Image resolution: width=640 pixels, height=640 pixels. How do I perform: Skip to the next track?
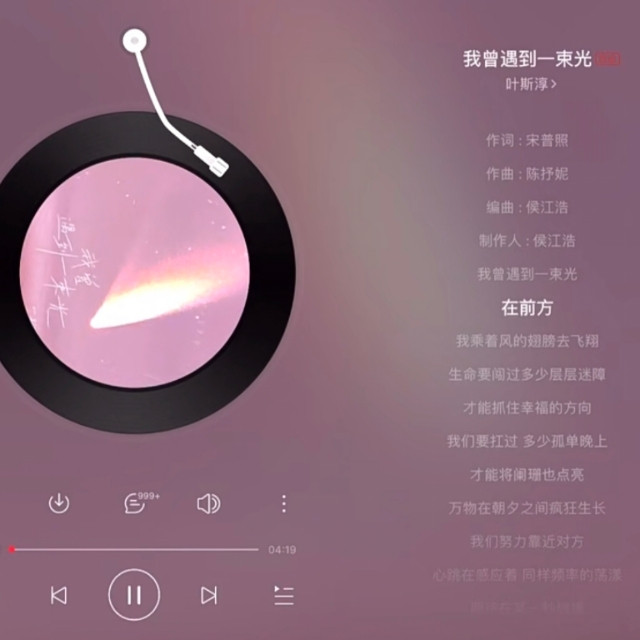209,596
